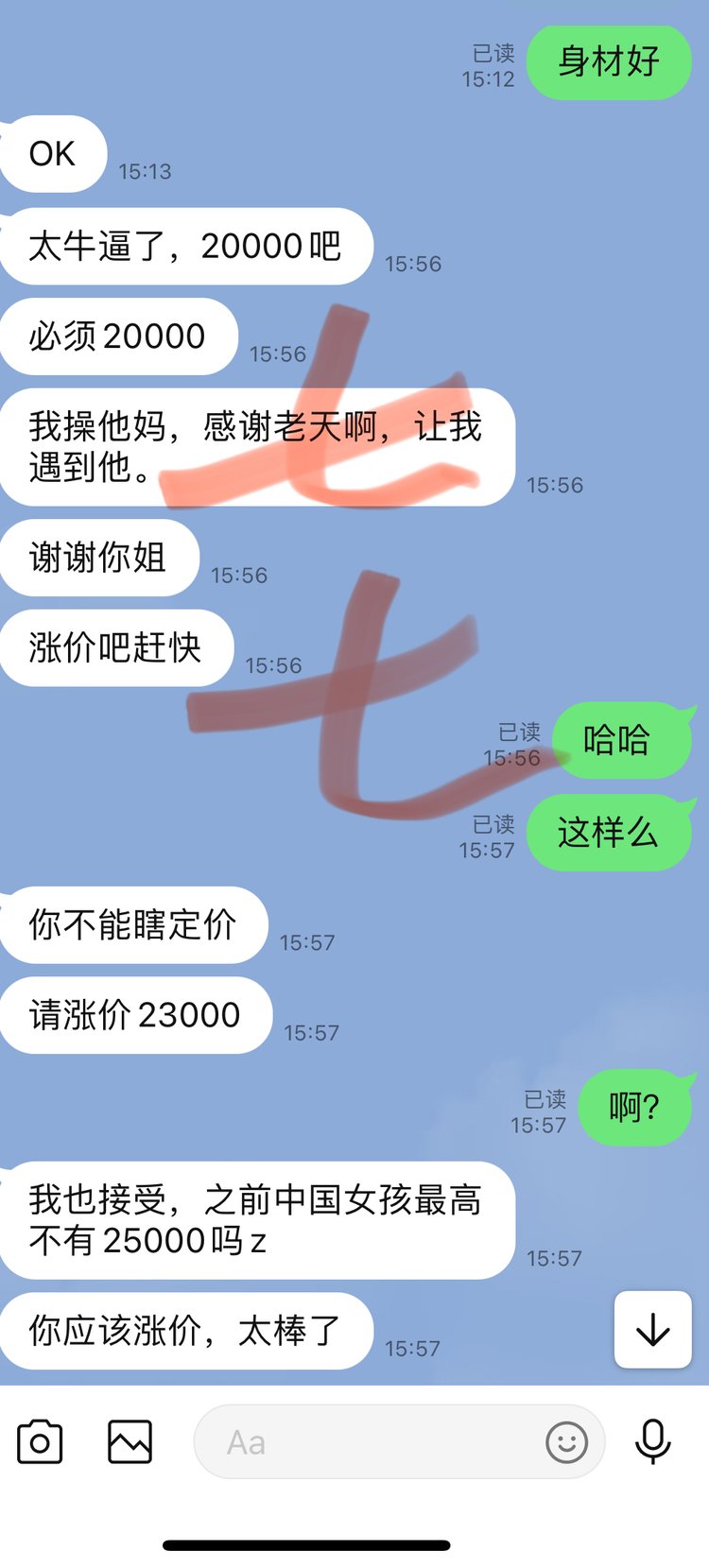The height and width of the screenshot is (1568, 709).
Task: Open the photo gallery picker
Action: 130,1442
